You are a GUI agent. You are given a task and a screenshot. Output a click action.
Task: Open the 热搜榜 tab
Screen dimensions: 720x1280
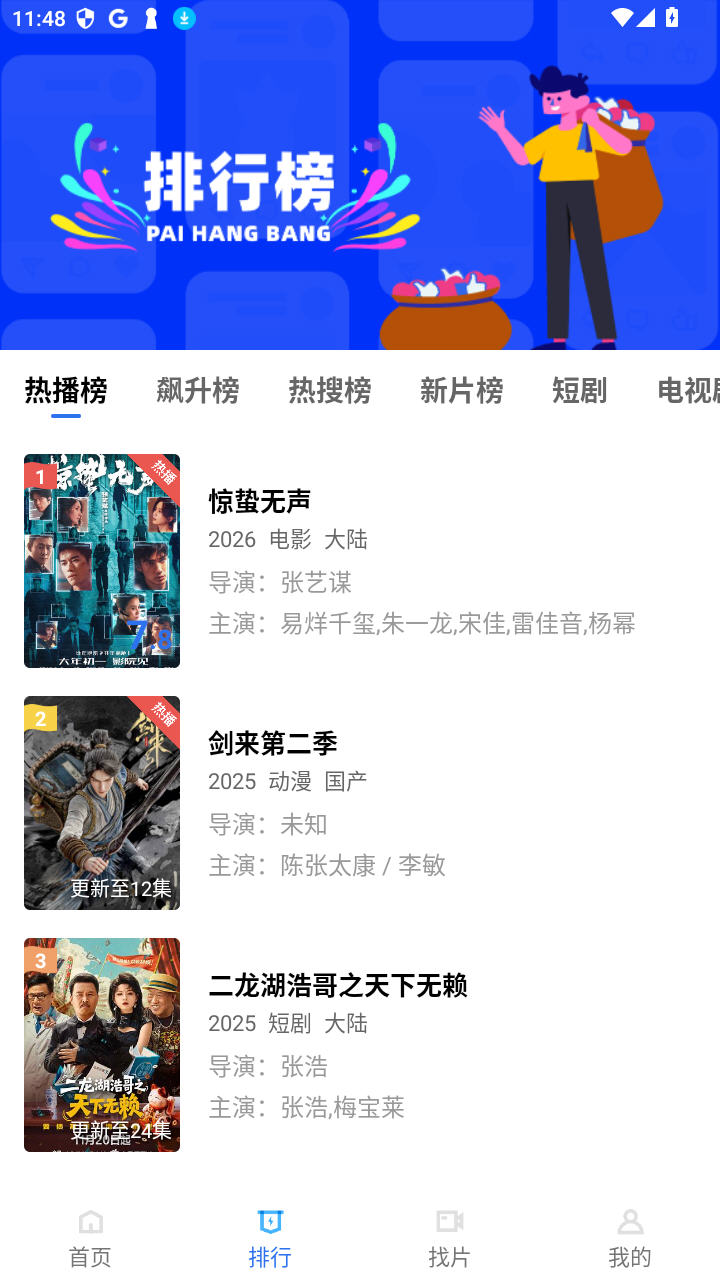coord(329,391)
